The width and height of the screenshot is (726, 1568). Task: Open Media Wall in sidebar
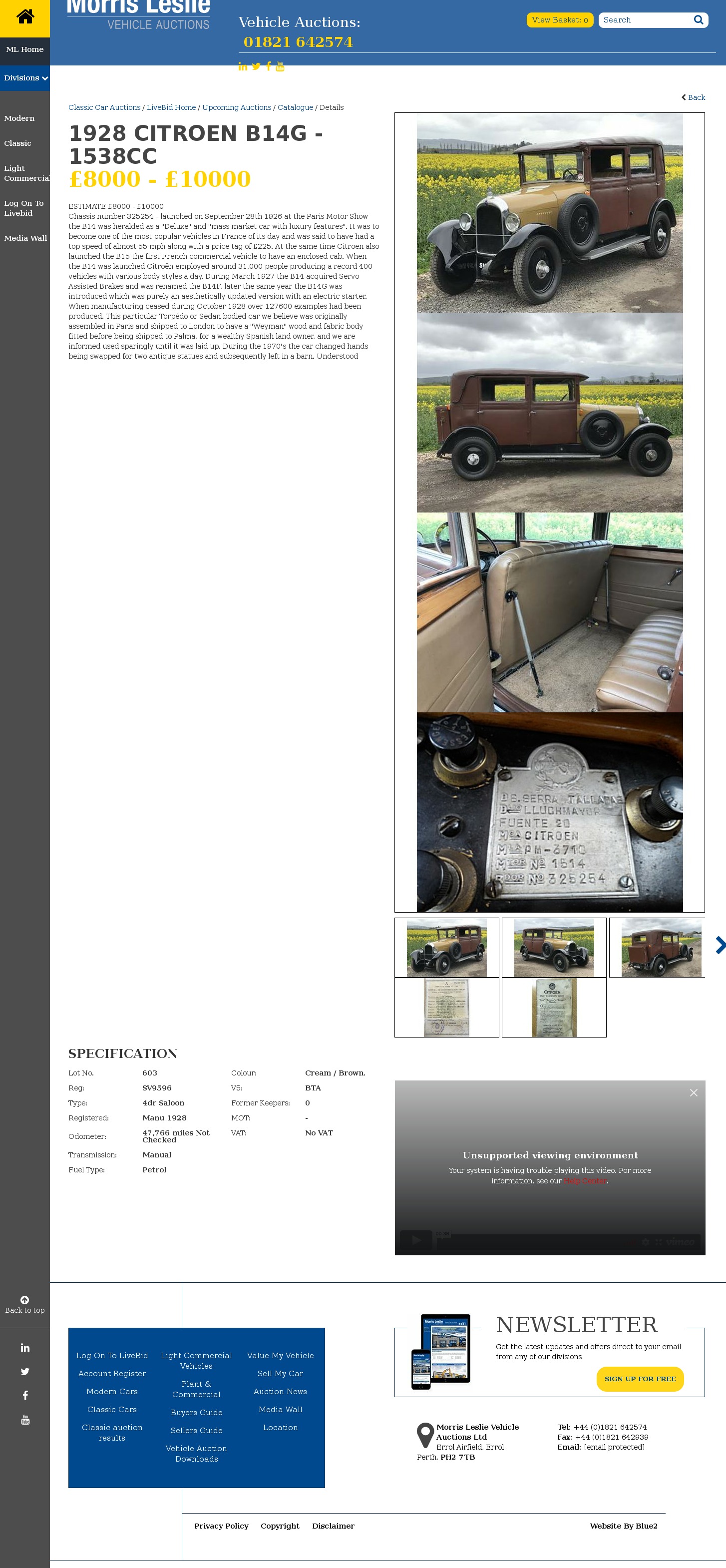[25, 239]
